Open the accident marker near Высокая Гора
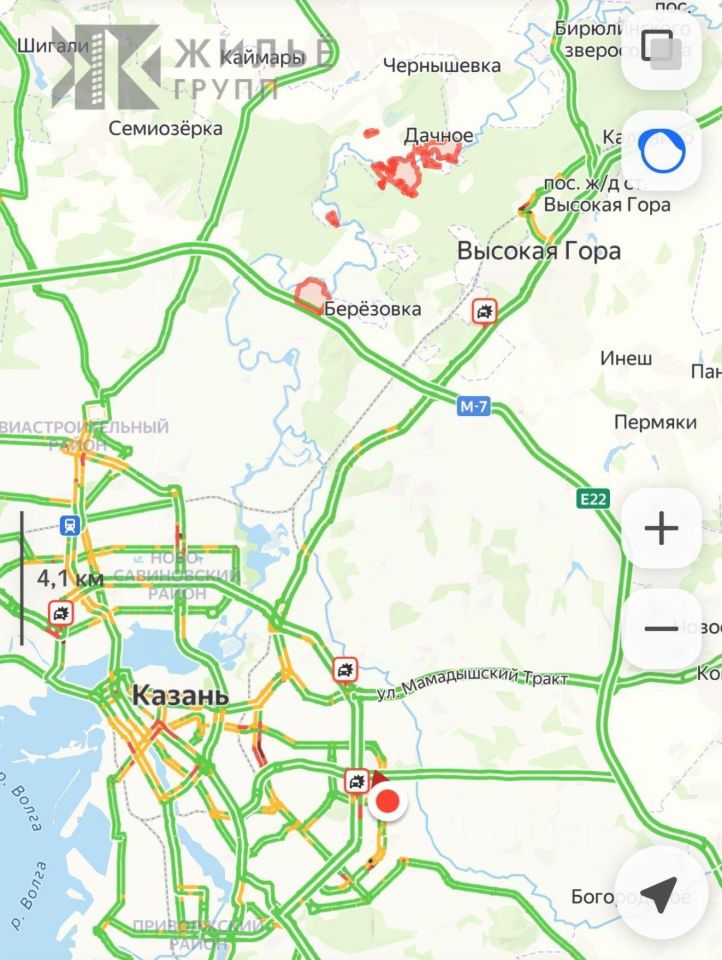The image size is (722, 960). [x=484, y=313]
